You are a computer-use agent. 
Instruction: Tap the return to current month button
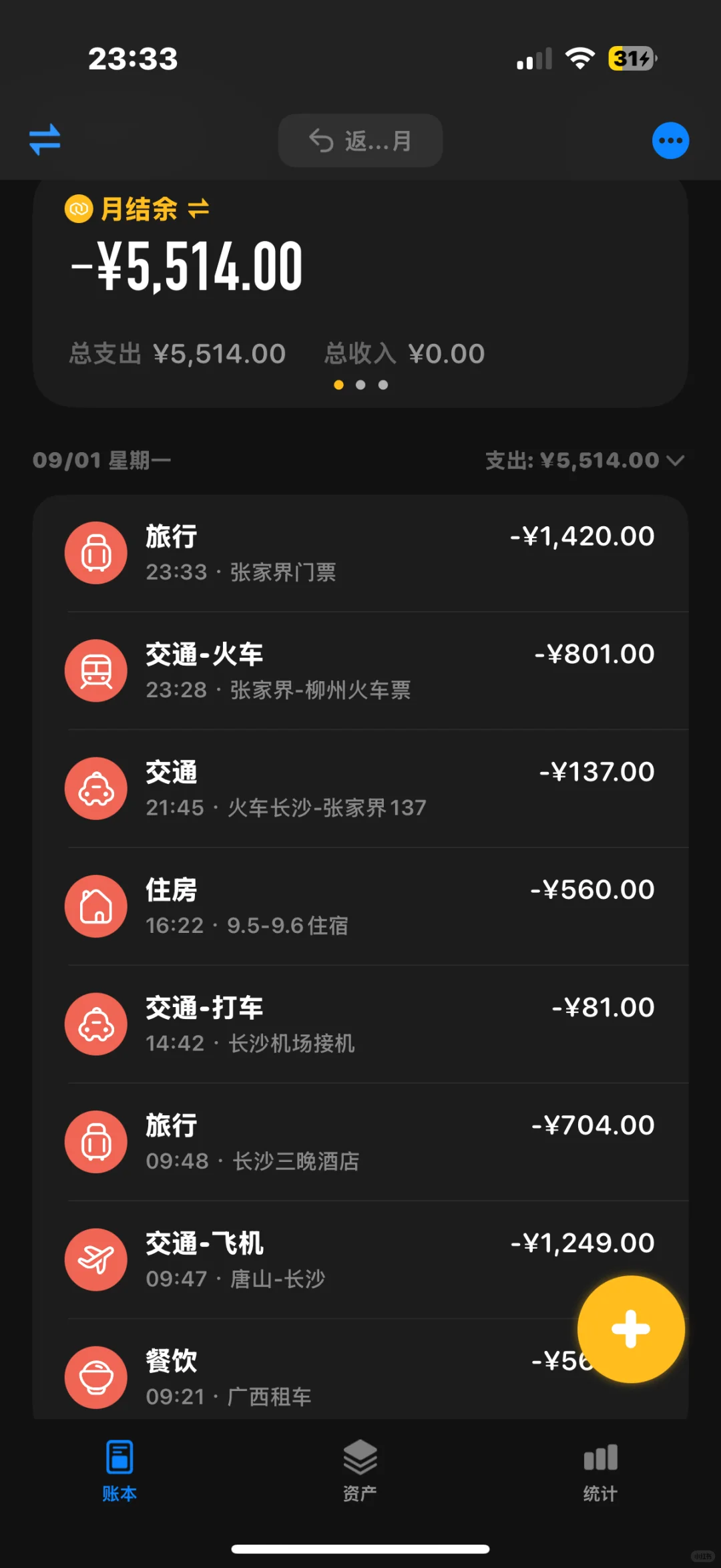360,141
